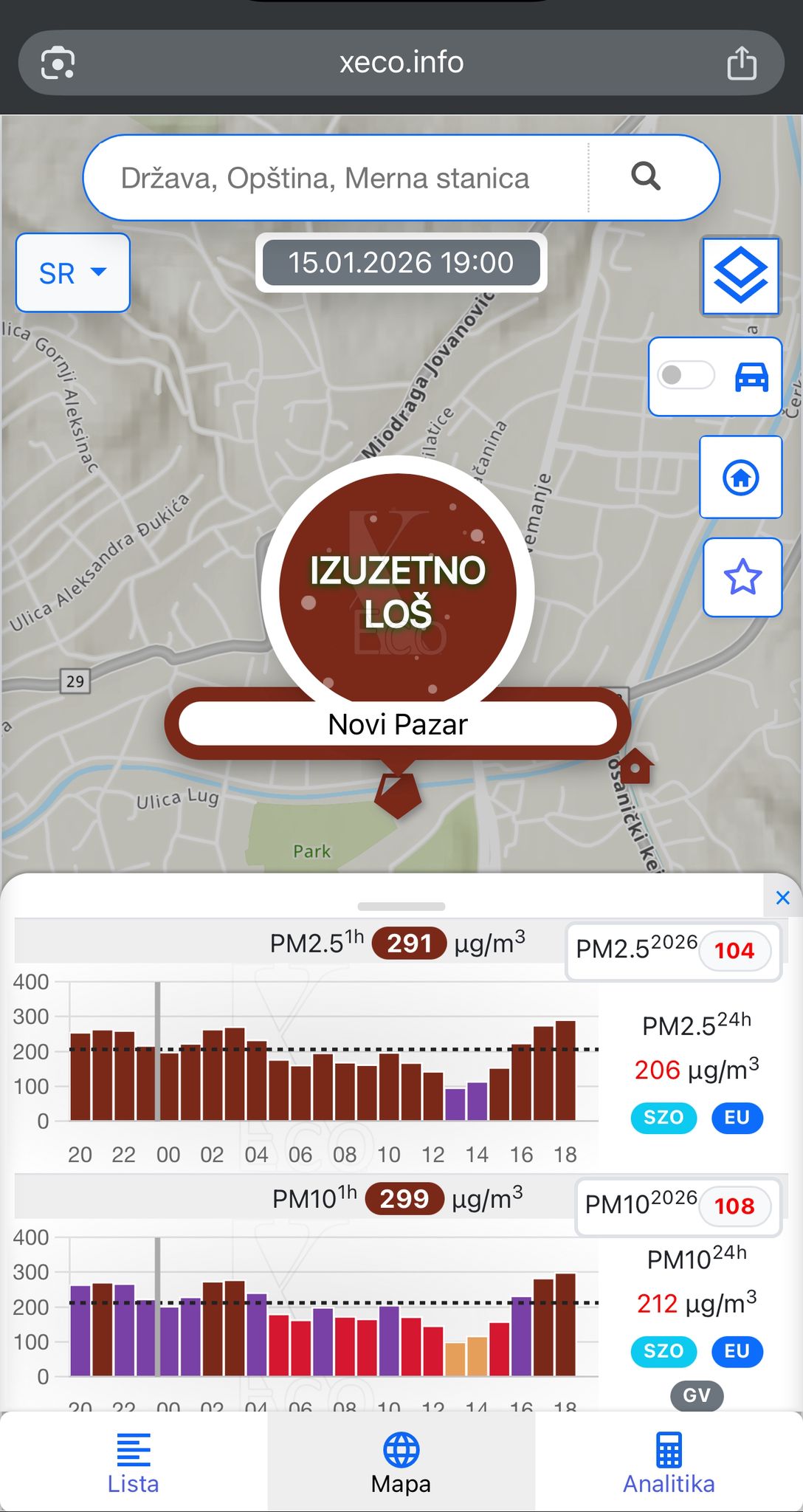Screen dimensions: 803x1512
Task: Select SZO standard for PM10 24h
Action: tap(664, 1350)
